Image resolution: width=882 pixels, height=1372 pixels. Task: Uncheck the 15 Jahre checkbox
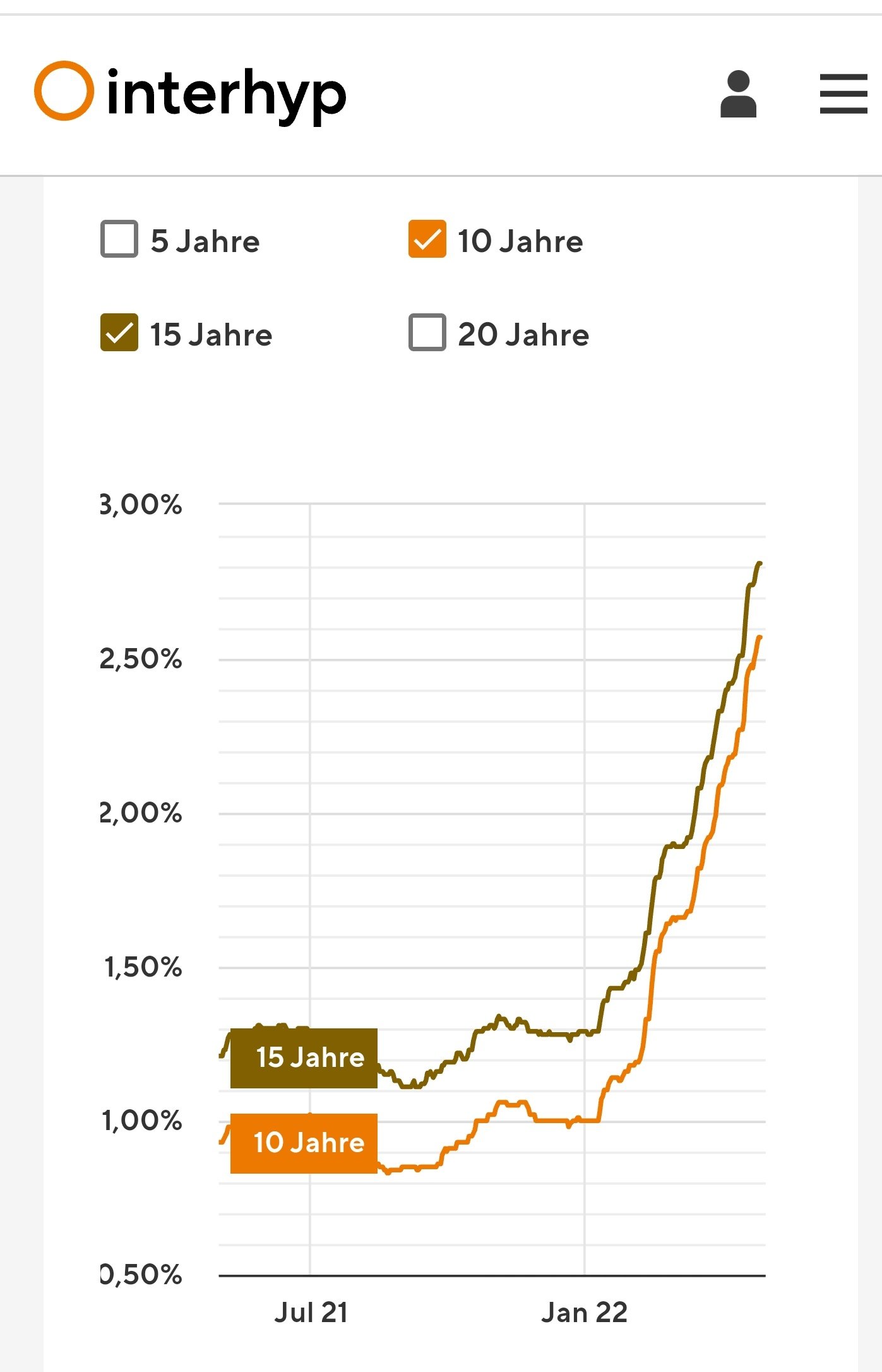pyautogui.click(x=119, y=332)
